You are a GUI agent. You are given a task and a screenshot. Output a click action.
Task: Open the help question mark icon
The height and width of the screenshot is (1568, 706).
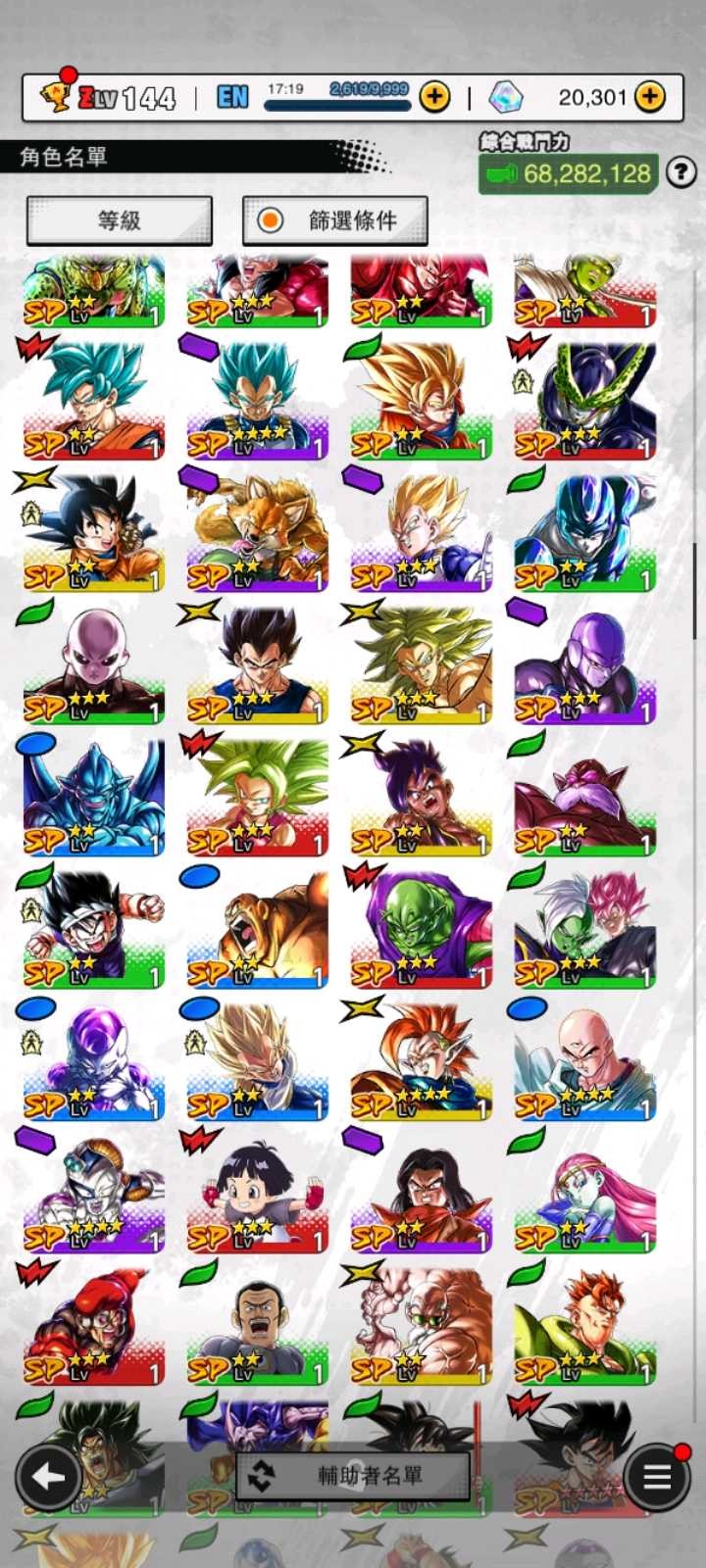coord(681,173)
